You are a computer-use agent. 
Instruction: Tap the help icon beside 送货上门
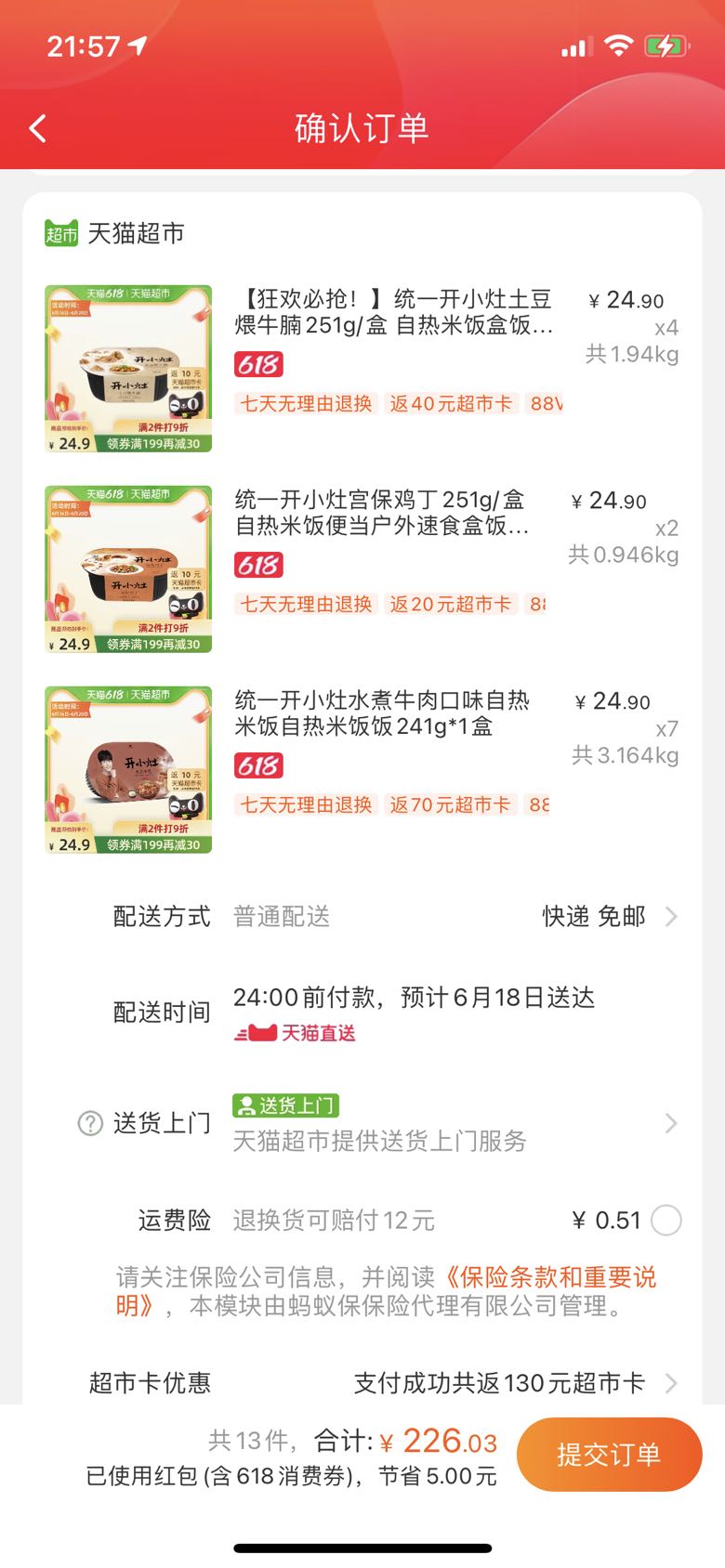coord(90,1124)
